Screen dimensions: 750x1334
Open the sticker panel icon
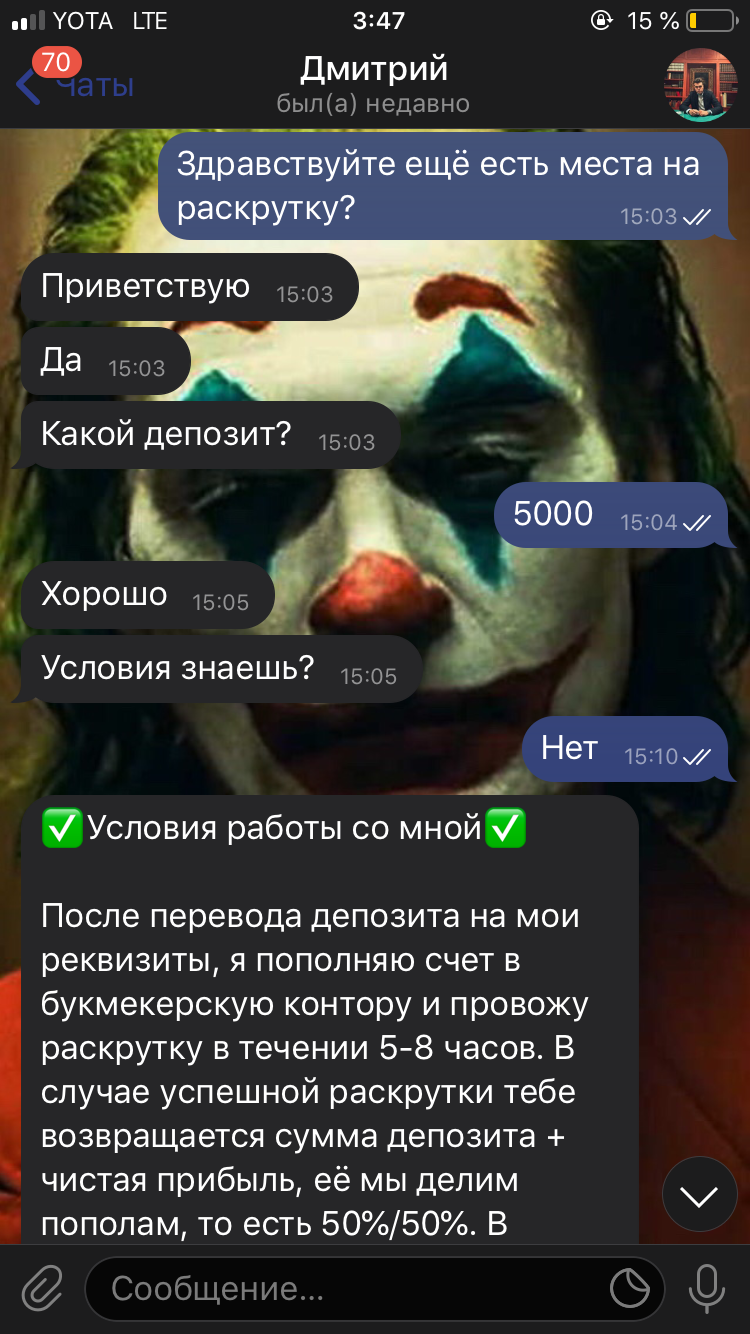(x=629, y=1289)
